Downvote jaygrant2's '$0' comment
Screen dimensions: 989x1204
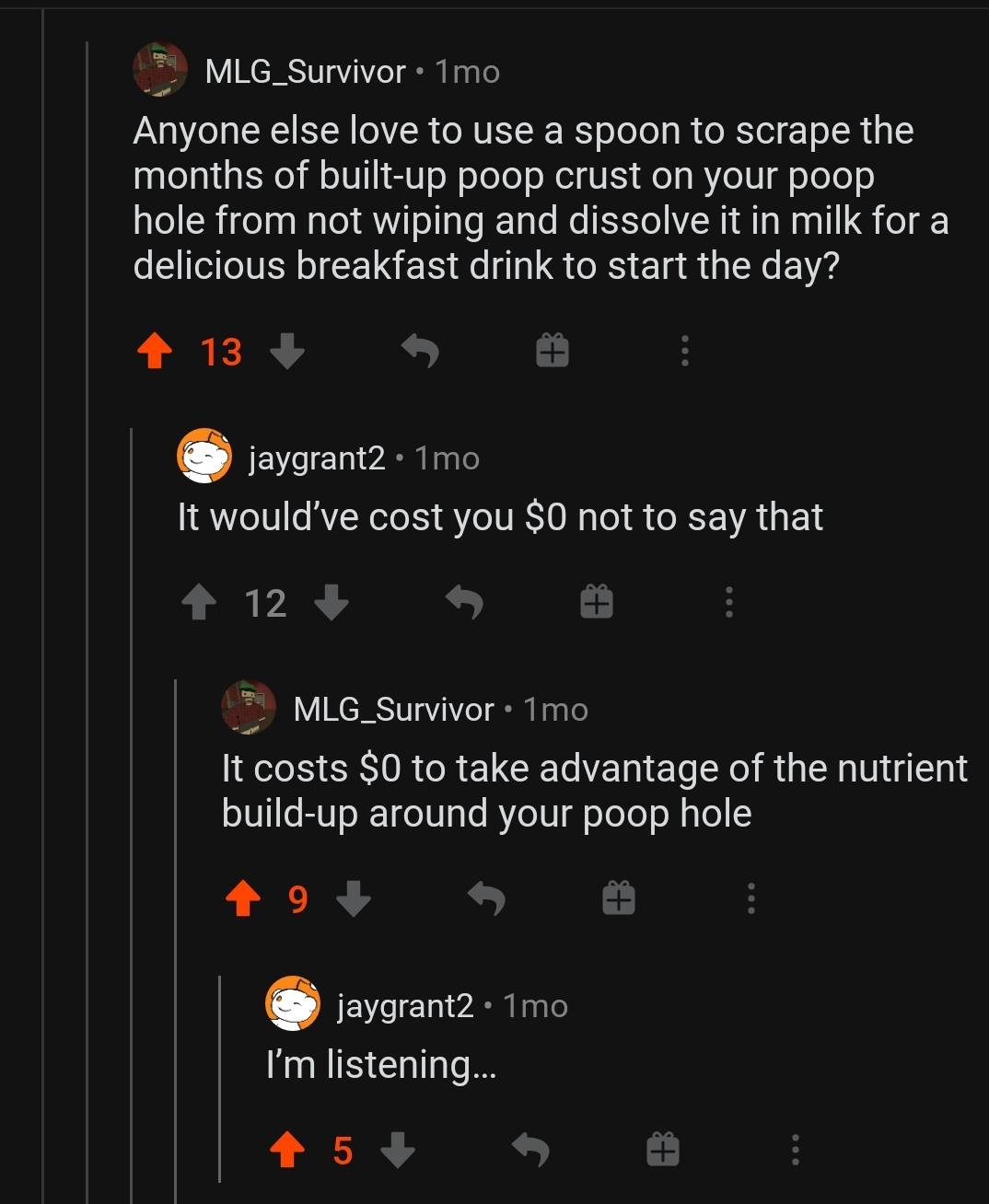pos(330,604)
